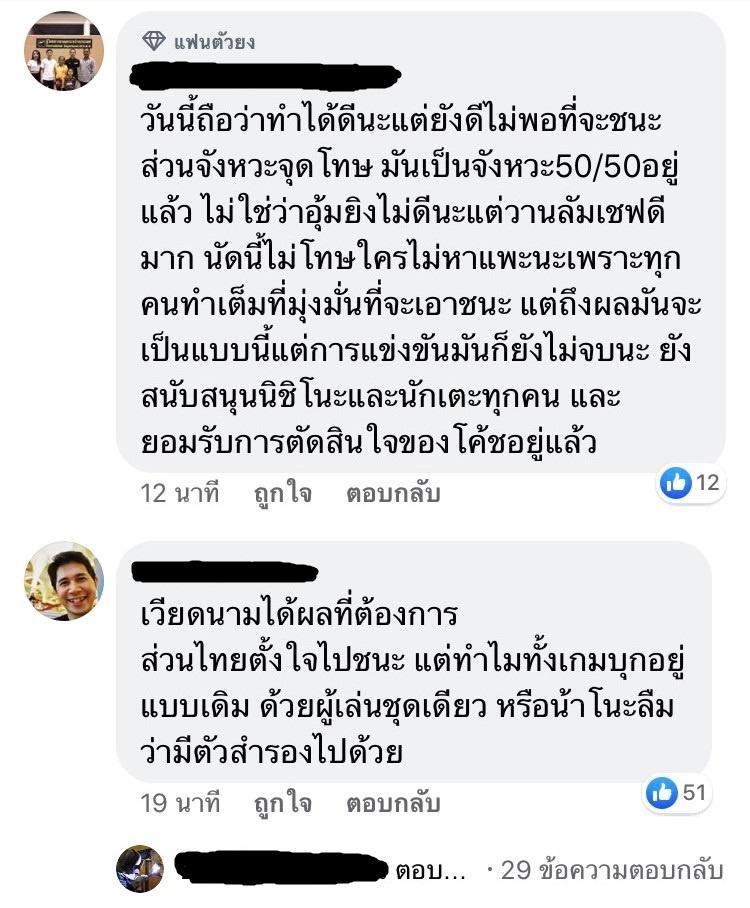View the 12 reactions on the first comment
The width and height of the screenshot is (750, 908).
pos(690,484)
